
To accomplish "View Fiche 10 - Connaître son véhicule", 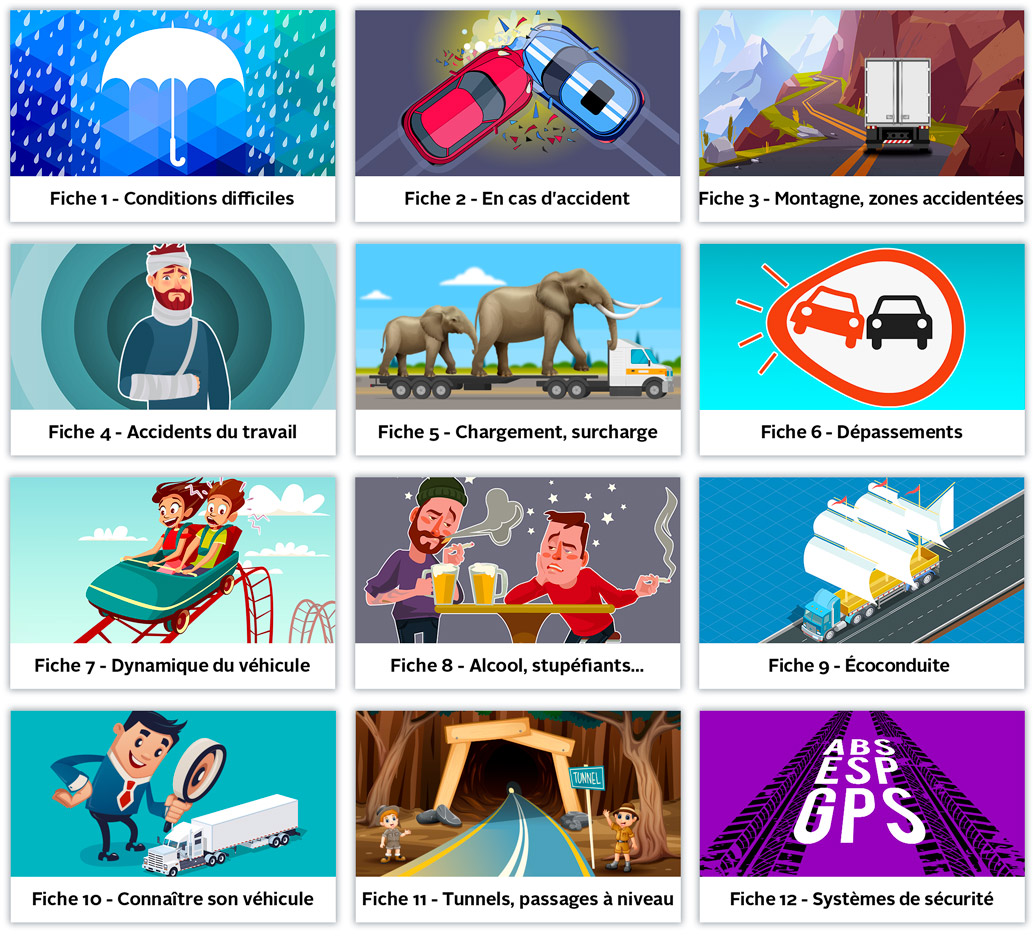I will tap(172, 816).
